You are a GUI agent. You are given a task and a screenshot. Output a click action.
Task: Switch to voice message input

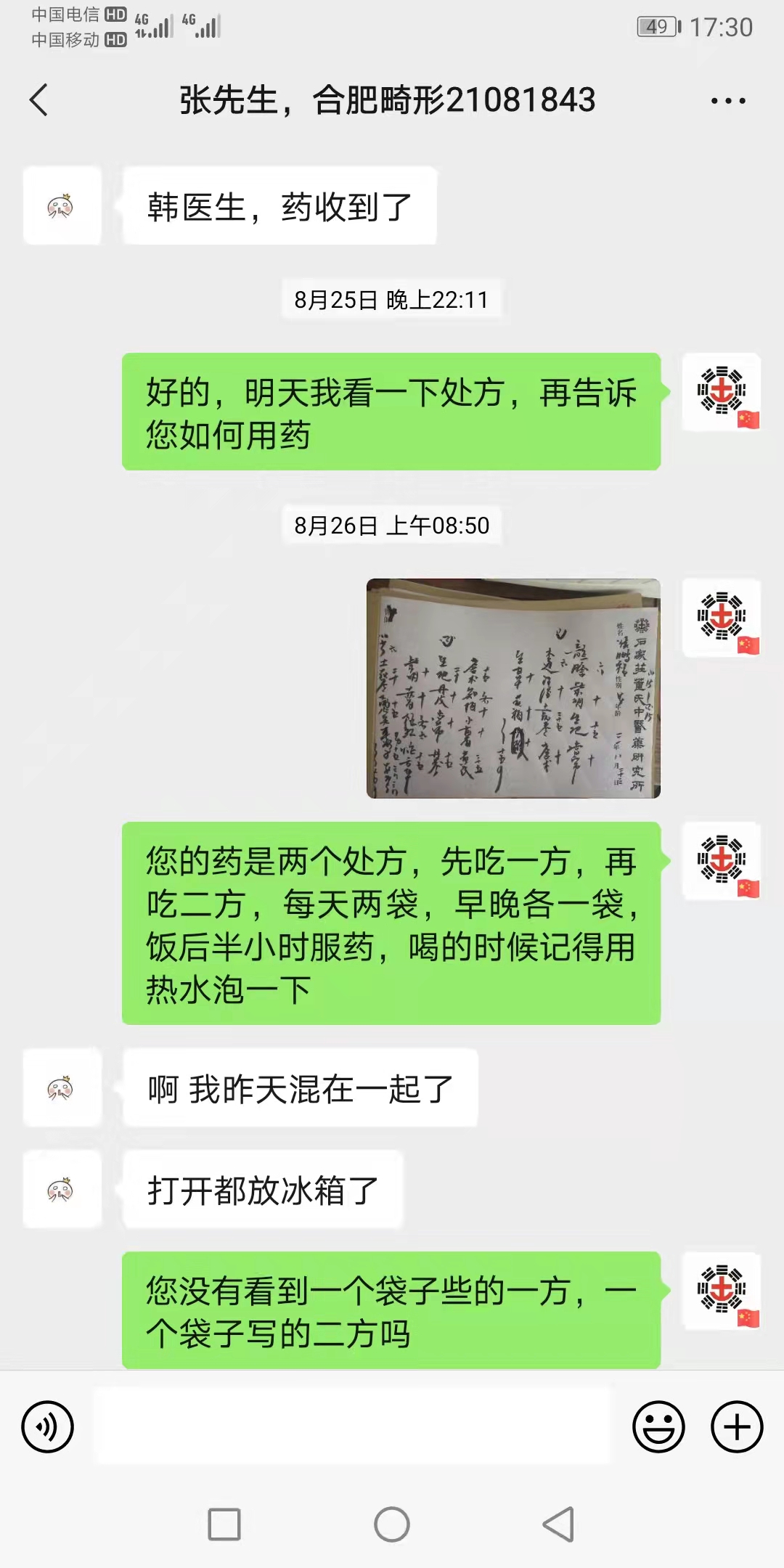click(48, 1426)
